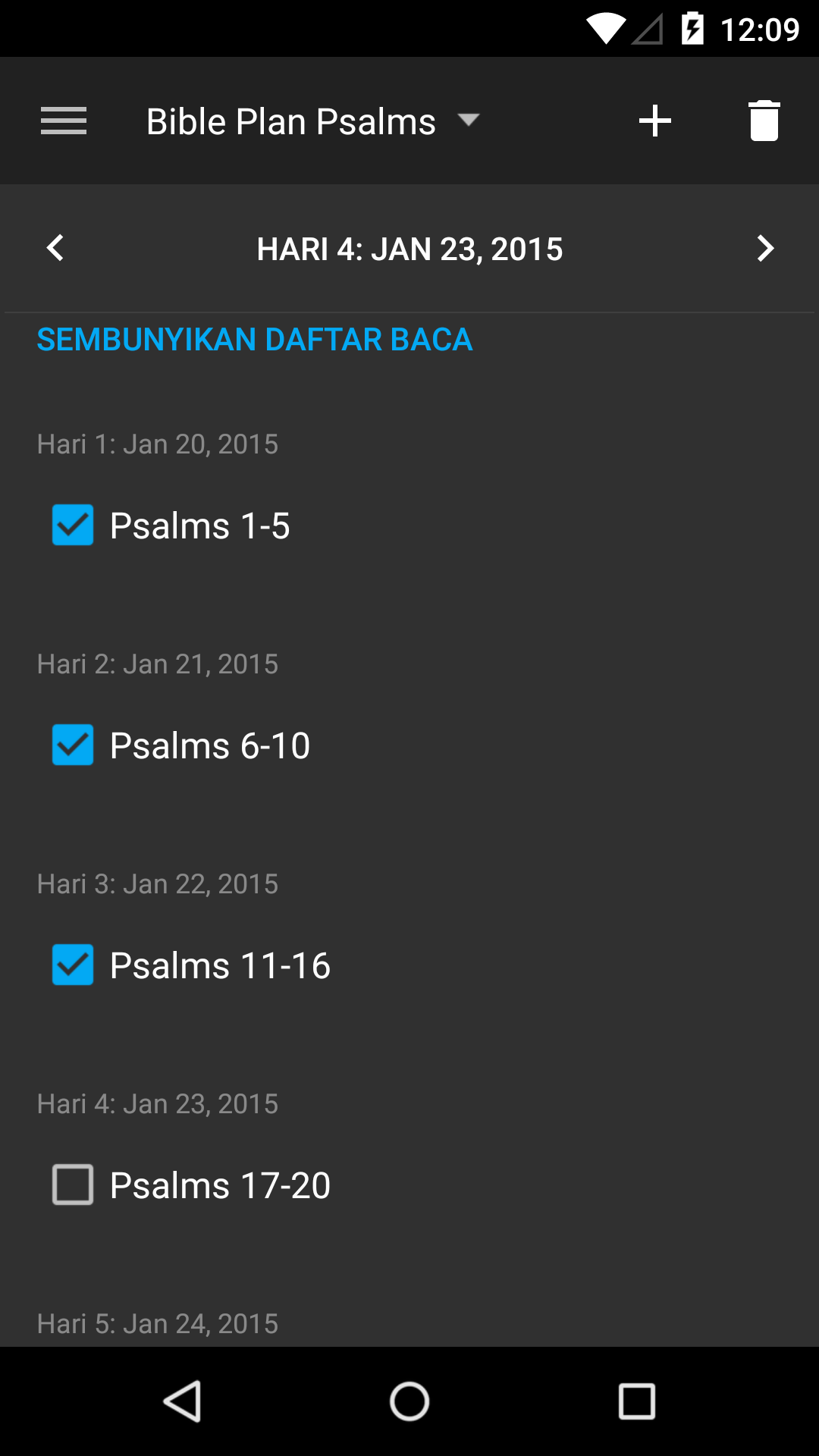Tap Sembunyikan Daftar Baca to hide list
The width and height of the screenshot is (819, 1456).
[255, 339]
